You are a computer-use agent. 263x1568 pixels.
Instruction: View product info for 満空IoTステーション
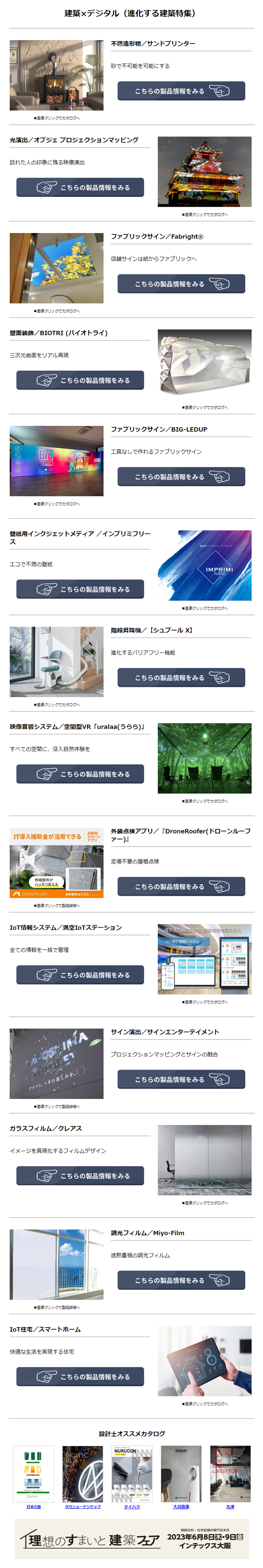coord(80,975)
